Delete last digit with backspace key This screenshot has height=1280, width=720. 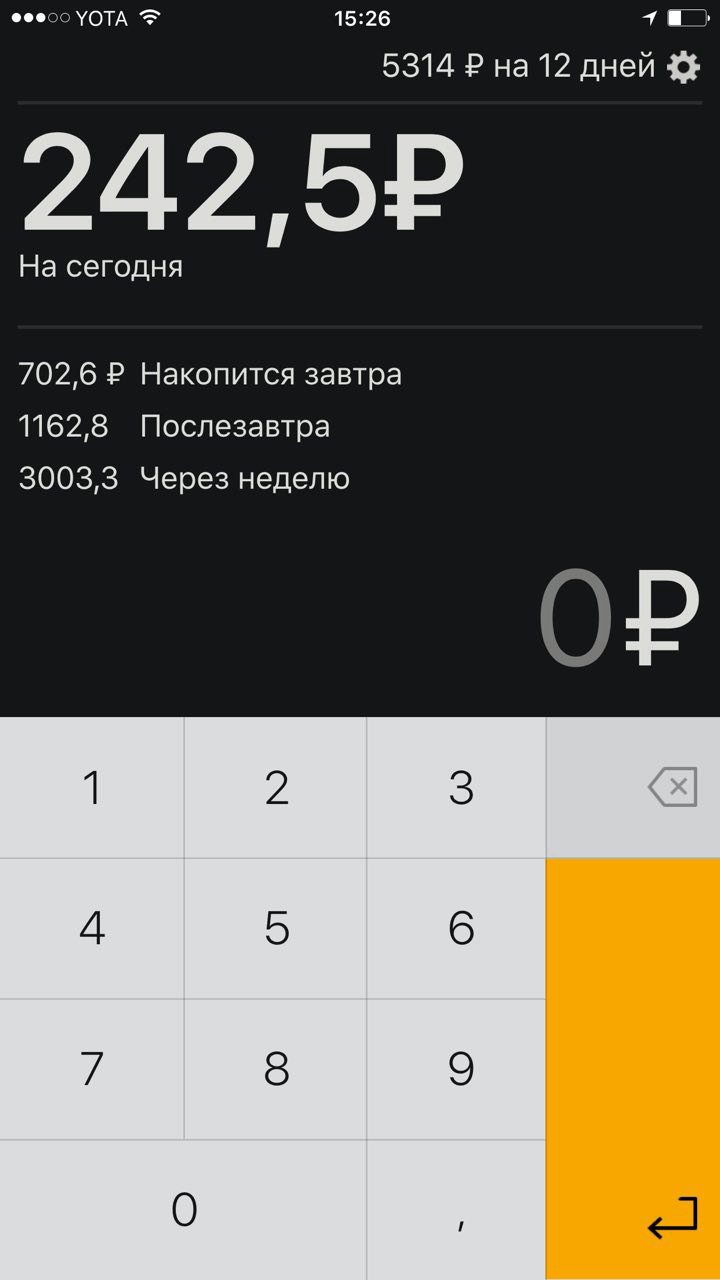633,788
